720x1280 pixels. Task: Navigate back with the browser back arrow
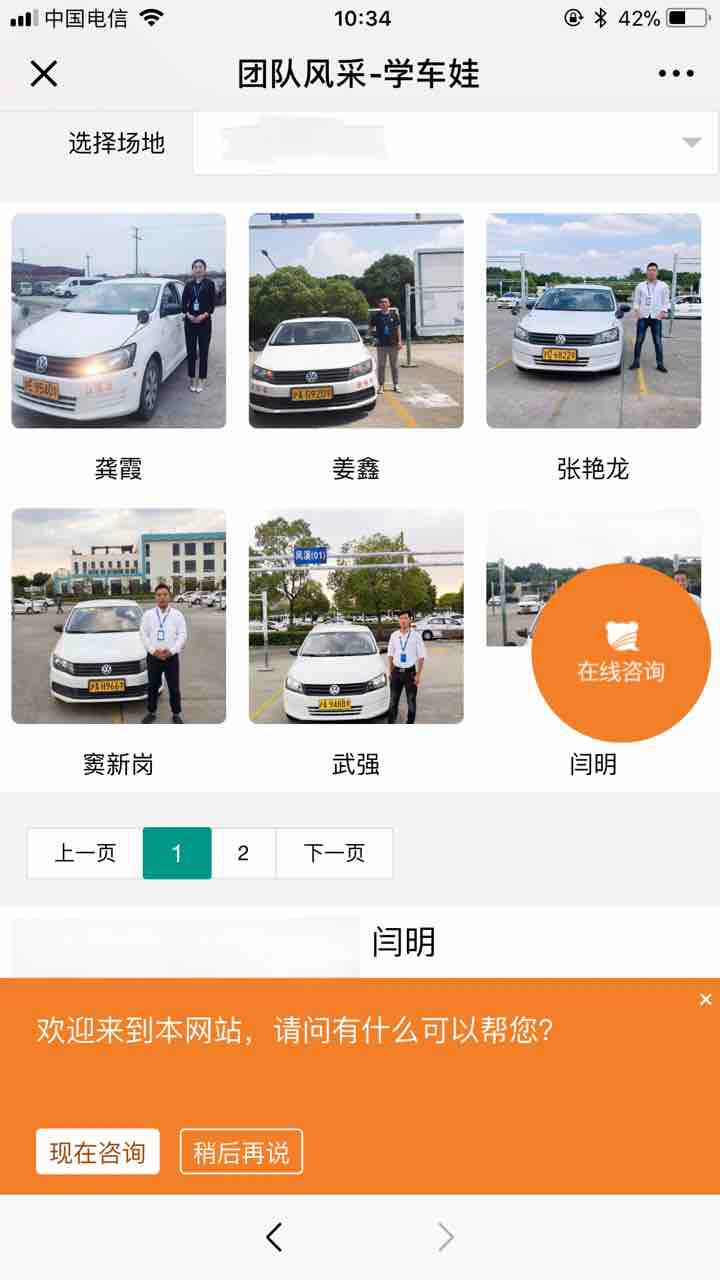pyautogui.click(x=274, y=1238)
